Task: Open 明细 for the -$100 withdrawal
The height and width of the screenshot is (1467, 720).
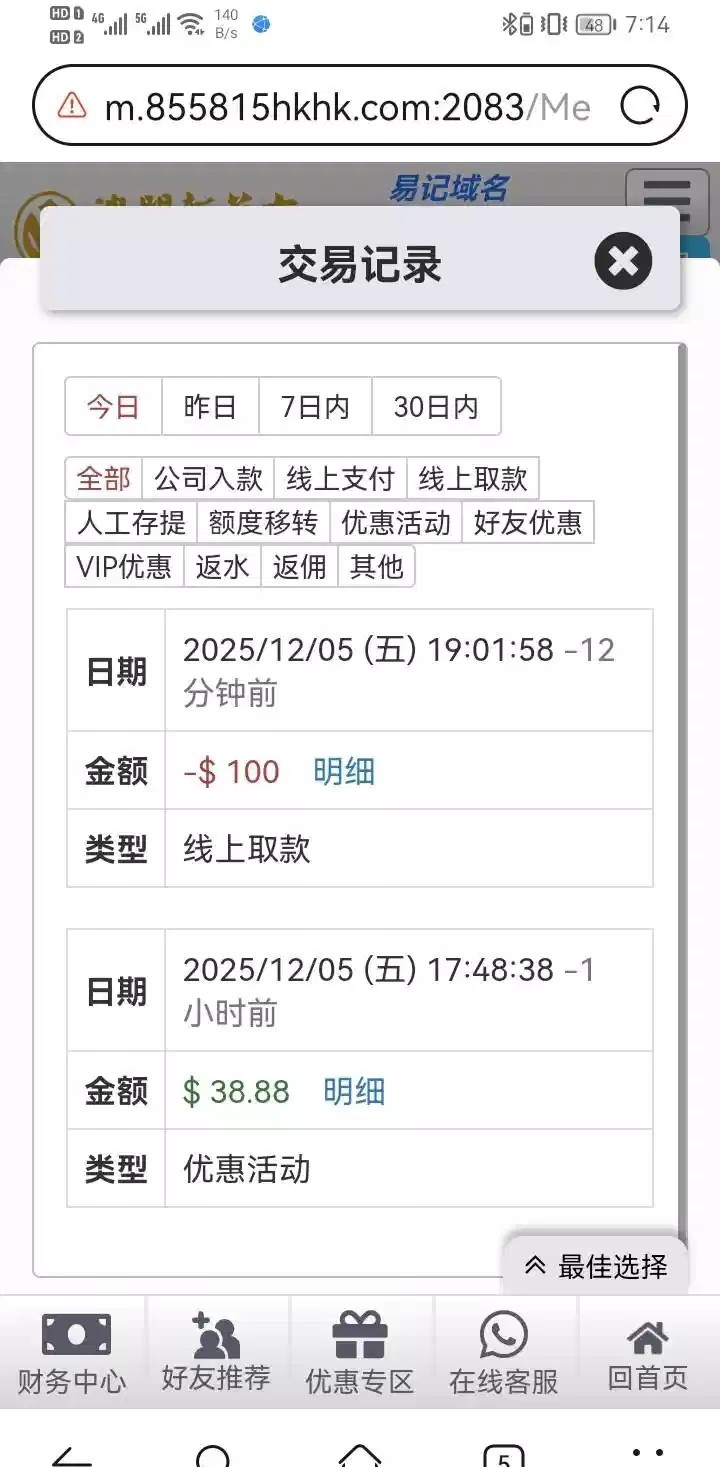Action: (344, 772)
